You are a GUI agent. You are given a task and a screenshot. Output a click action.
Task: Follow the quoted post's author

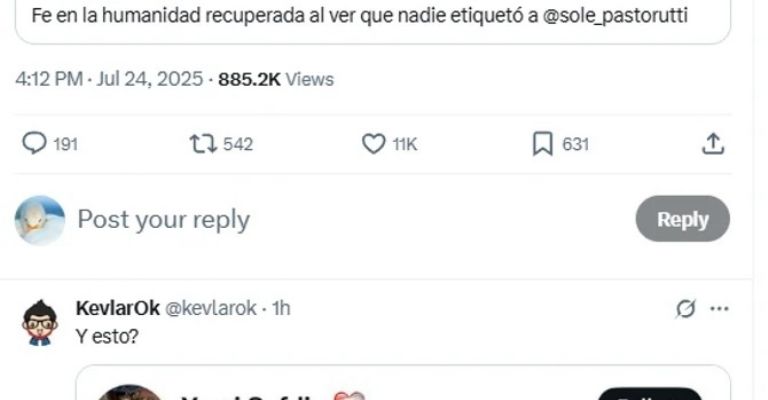650,394
